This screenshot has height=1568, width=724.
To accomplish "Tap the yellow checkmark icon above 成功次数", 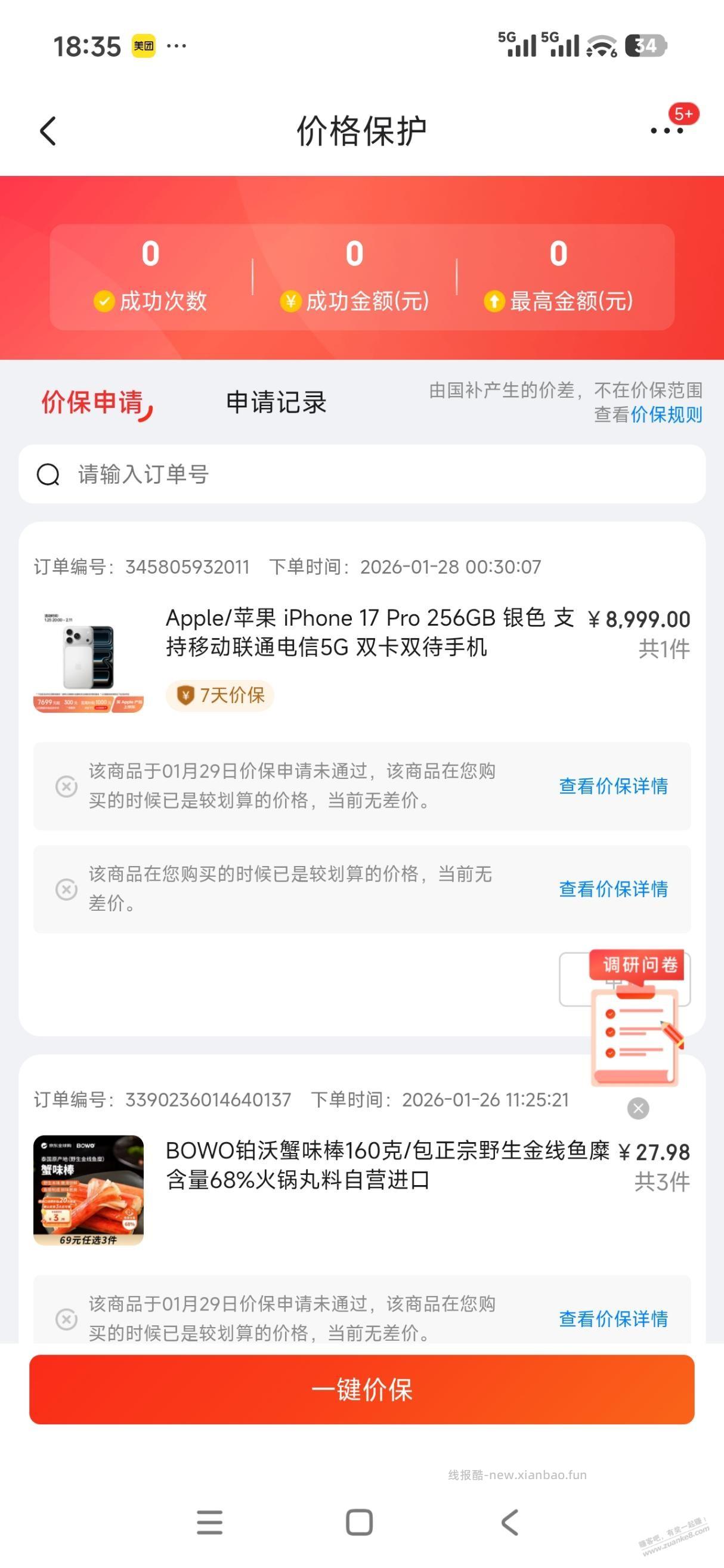I will [x=104, y=301].
